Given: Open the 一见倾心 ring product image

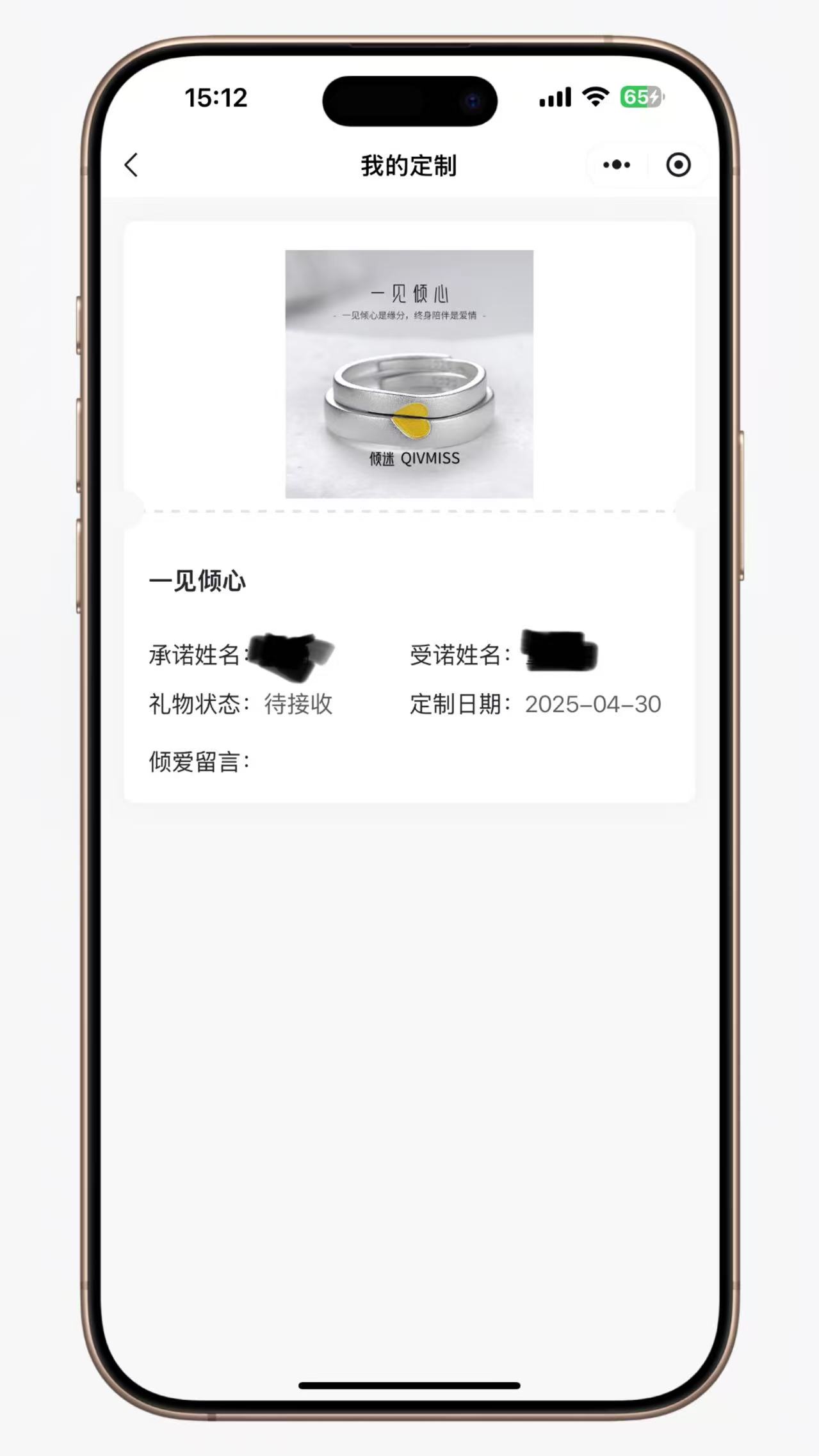Looking at the screenshot, I should 409,374.
